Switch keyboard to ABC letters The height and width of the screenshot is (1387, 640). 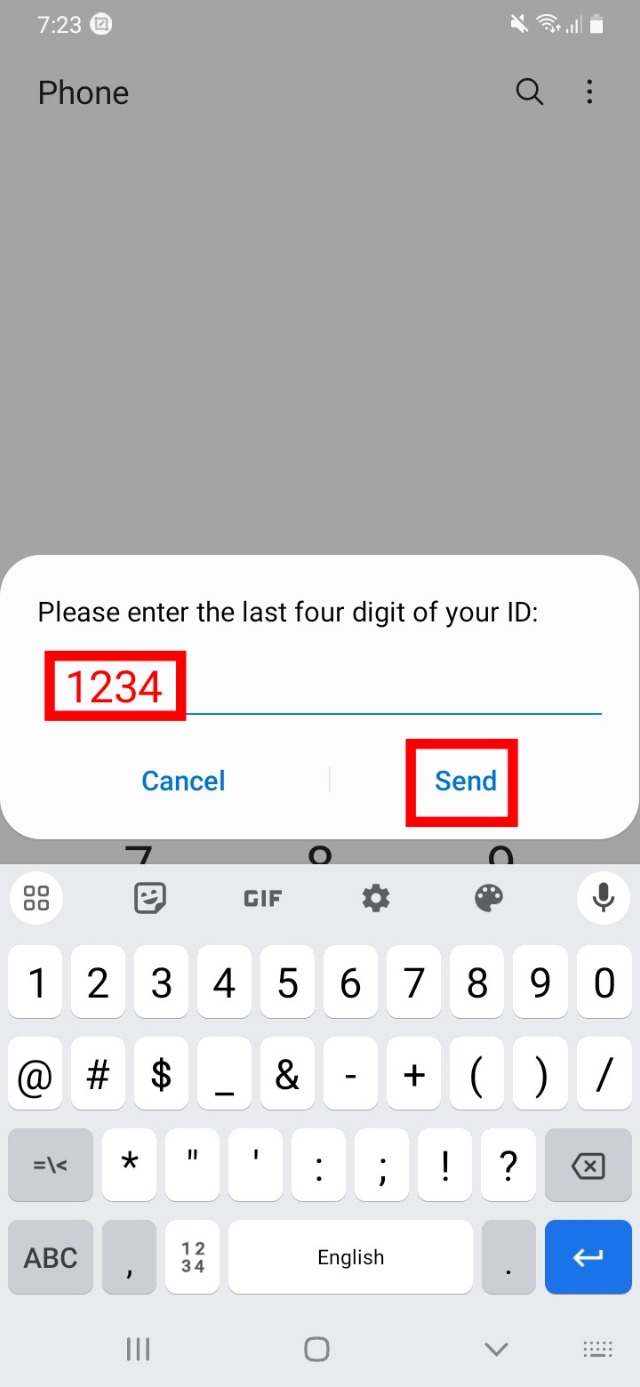click(x=50, y=1257)
